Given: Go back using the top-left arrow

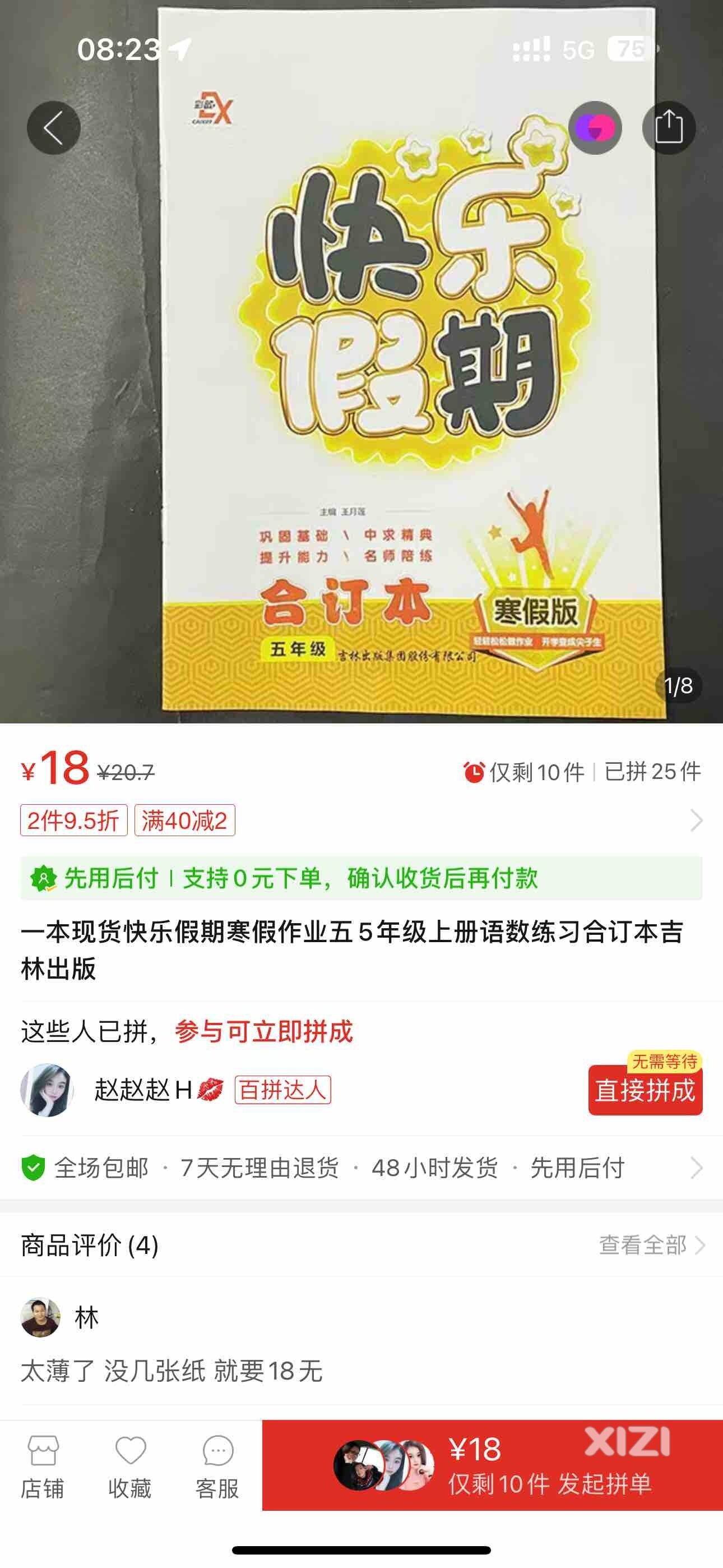Looking at the screenshot, I should 54,128.
